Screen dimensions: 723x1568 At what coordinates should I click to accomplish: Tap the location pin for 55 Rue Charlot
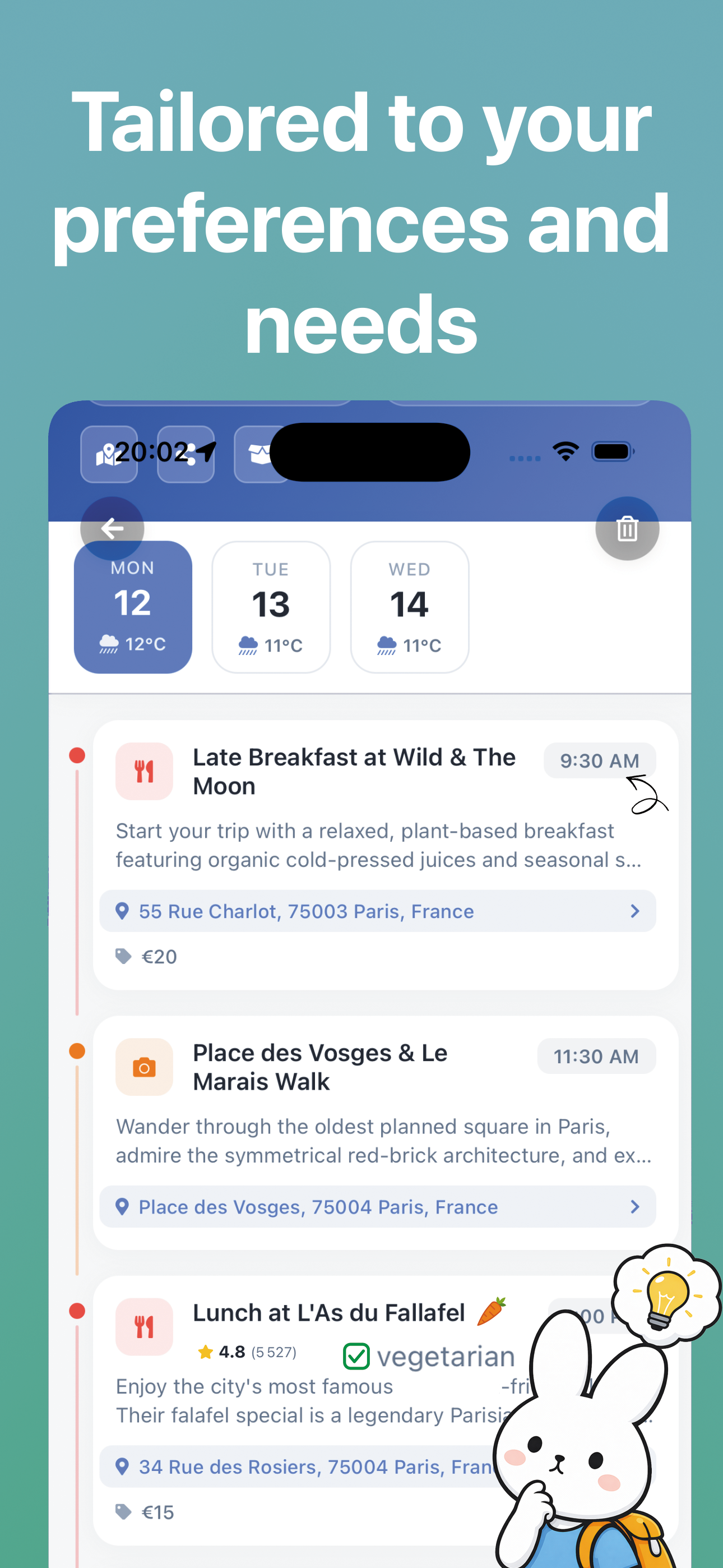(x=123, y=911)
